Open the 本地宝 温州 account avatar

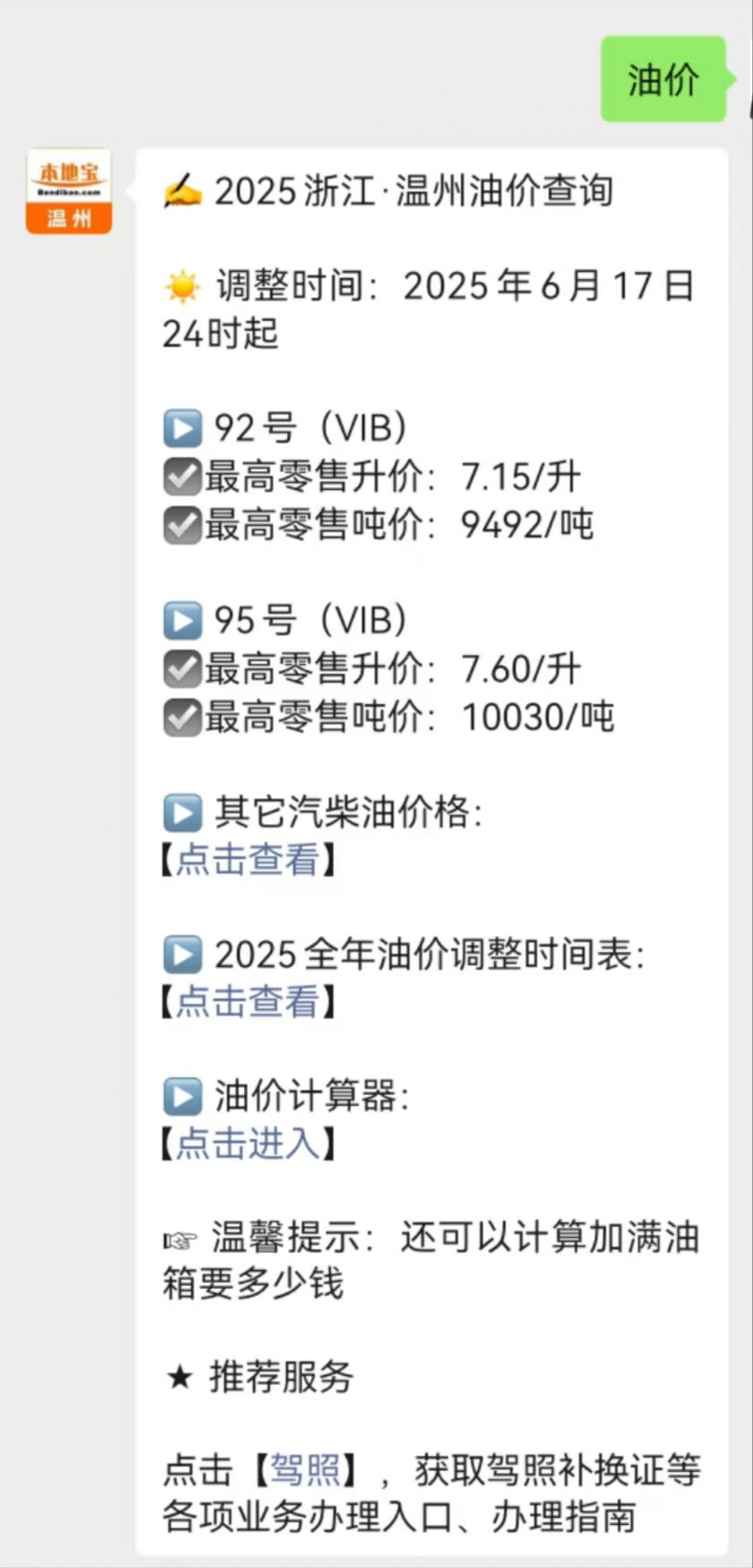pyautogui.click(x=69, y=191)
